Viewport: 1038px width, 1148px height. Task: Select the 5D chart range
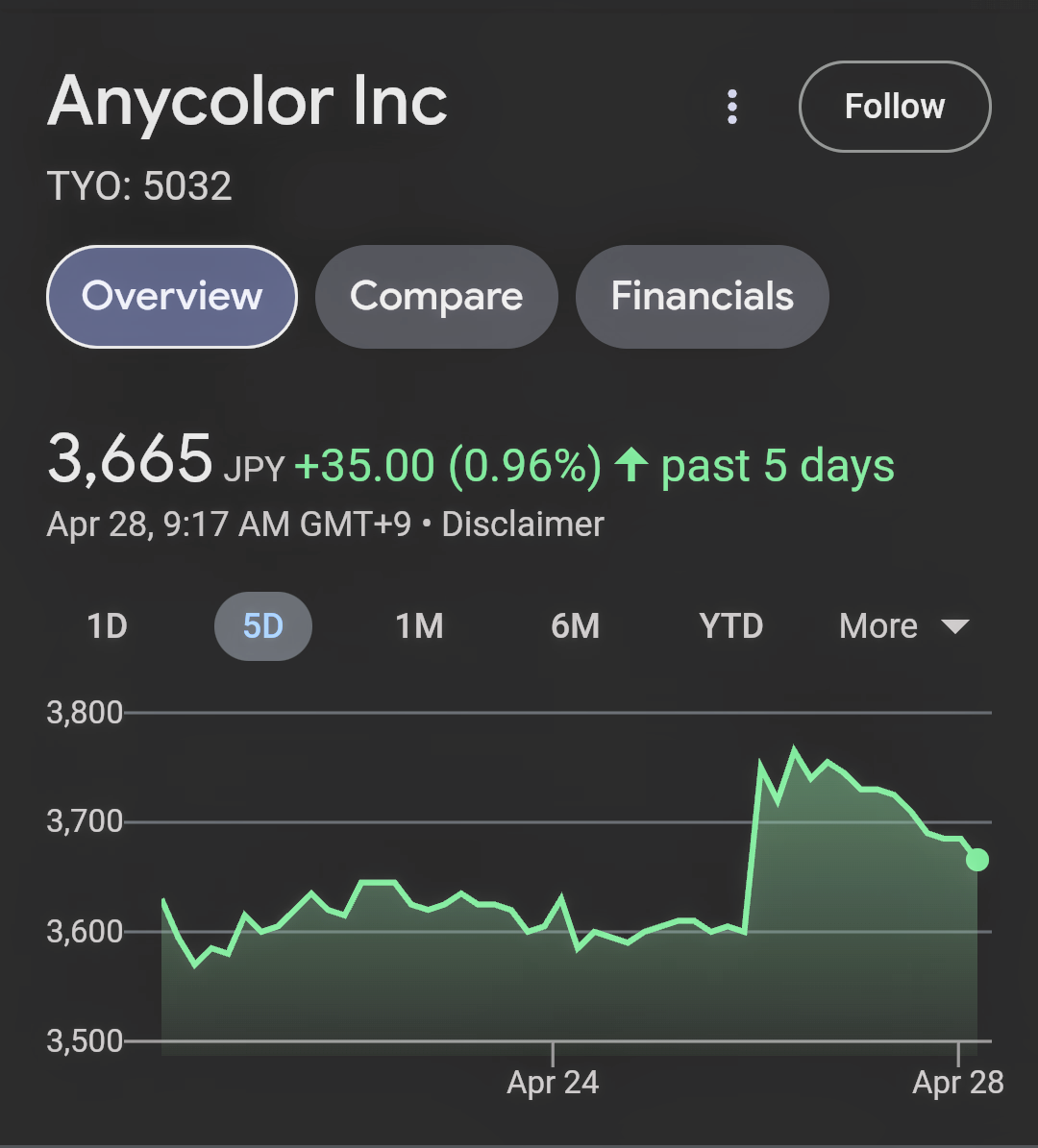[262, 626]
